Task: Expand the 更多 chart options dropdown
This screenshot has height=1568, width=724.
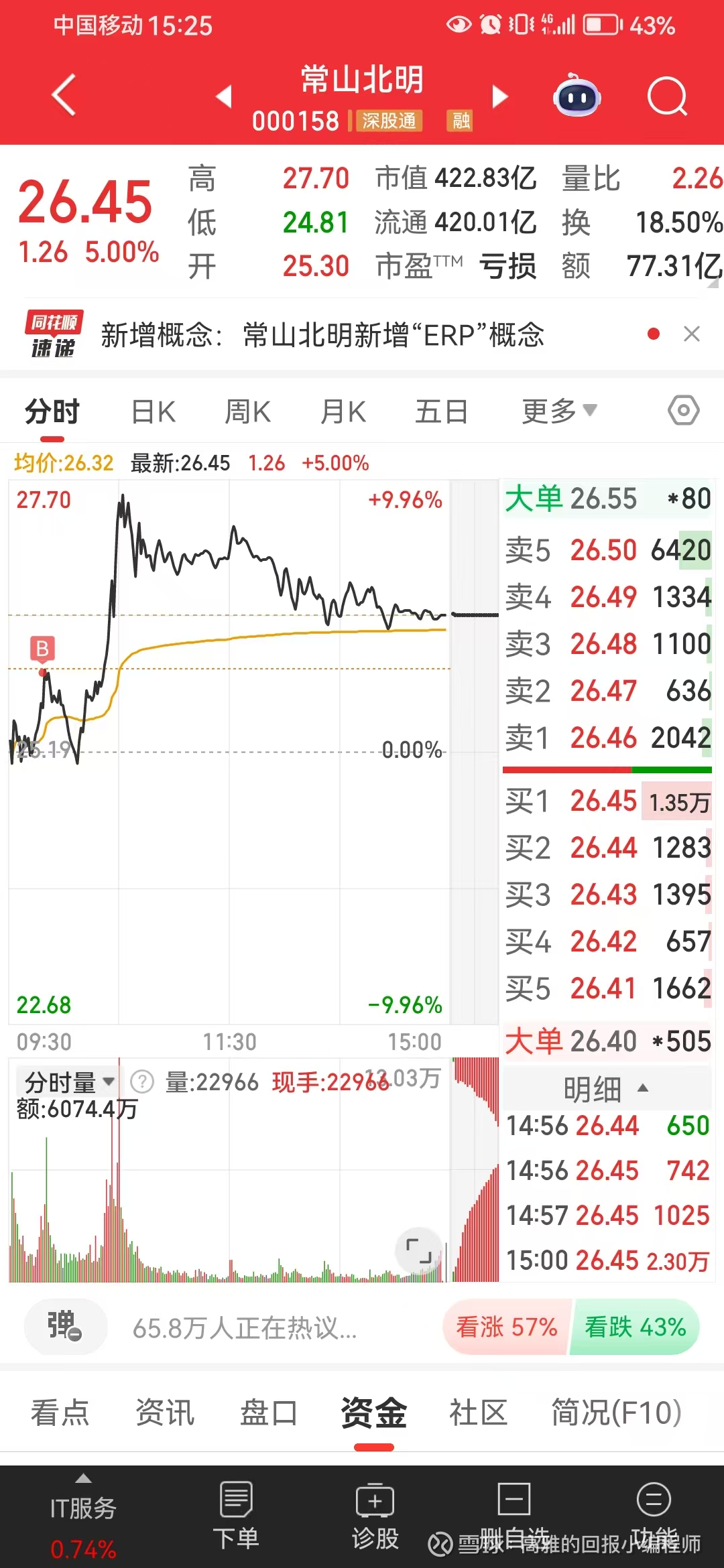Action: pos(559,411)
